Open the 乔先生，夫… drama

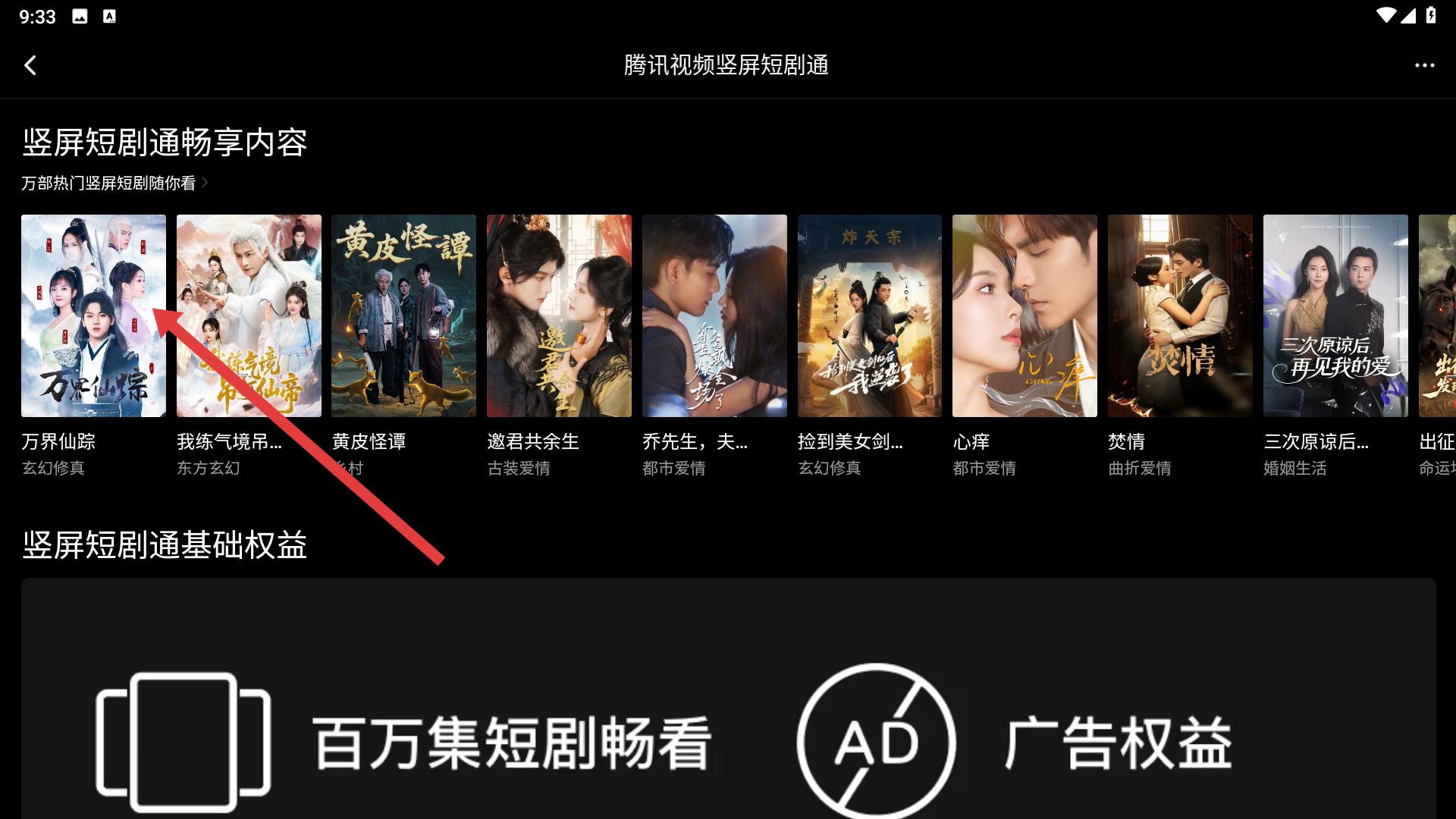[x=714, y=315]
